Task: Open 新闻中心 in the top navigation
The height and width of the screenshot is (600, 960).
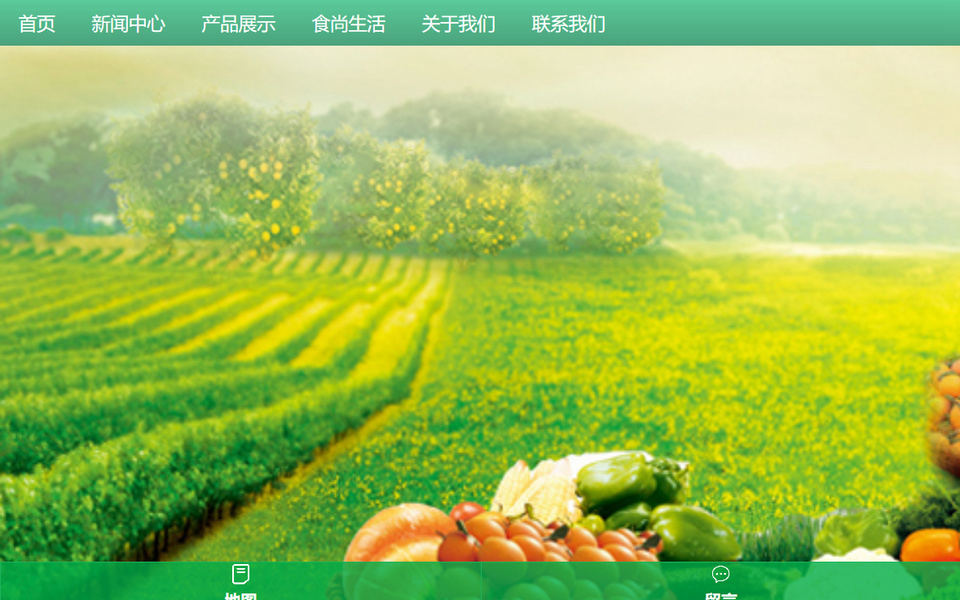Action: (128, 24)
